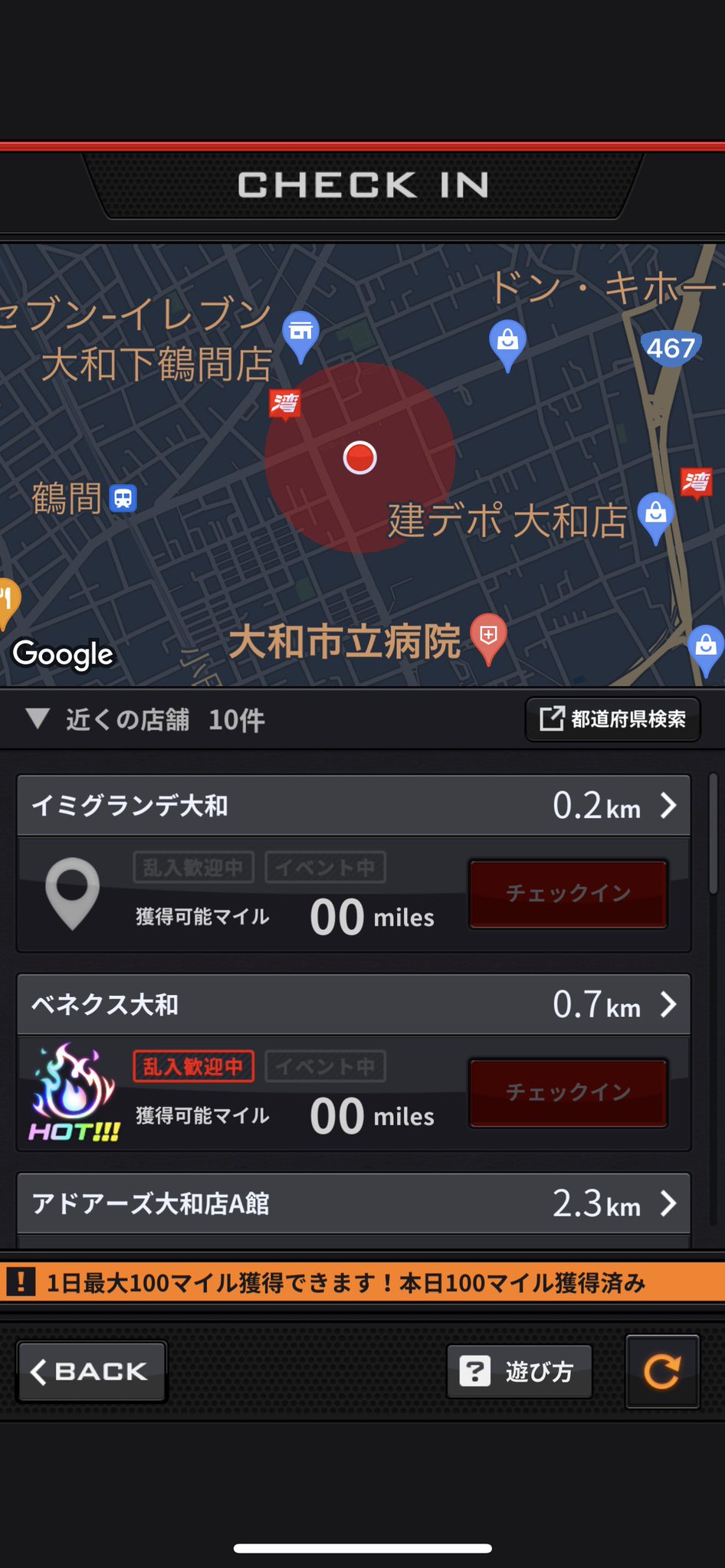The image size is (725, 1568).
Task: Open the 遊び方 how-to-play help
Action: pyautogui.click(x=520, y=1371)
